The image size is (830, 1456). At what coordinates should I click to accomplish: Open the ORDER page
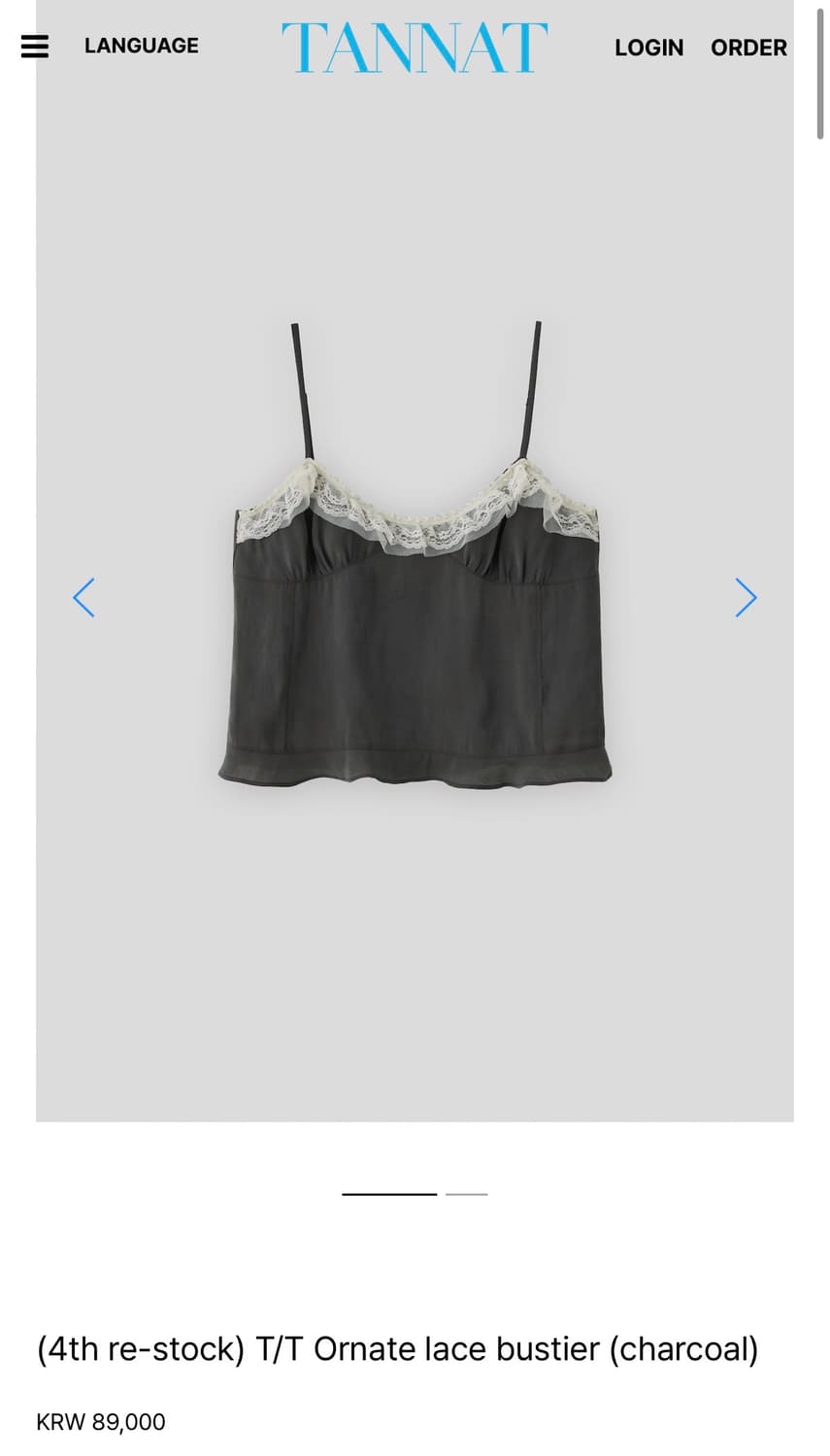[x=748, y=48]
